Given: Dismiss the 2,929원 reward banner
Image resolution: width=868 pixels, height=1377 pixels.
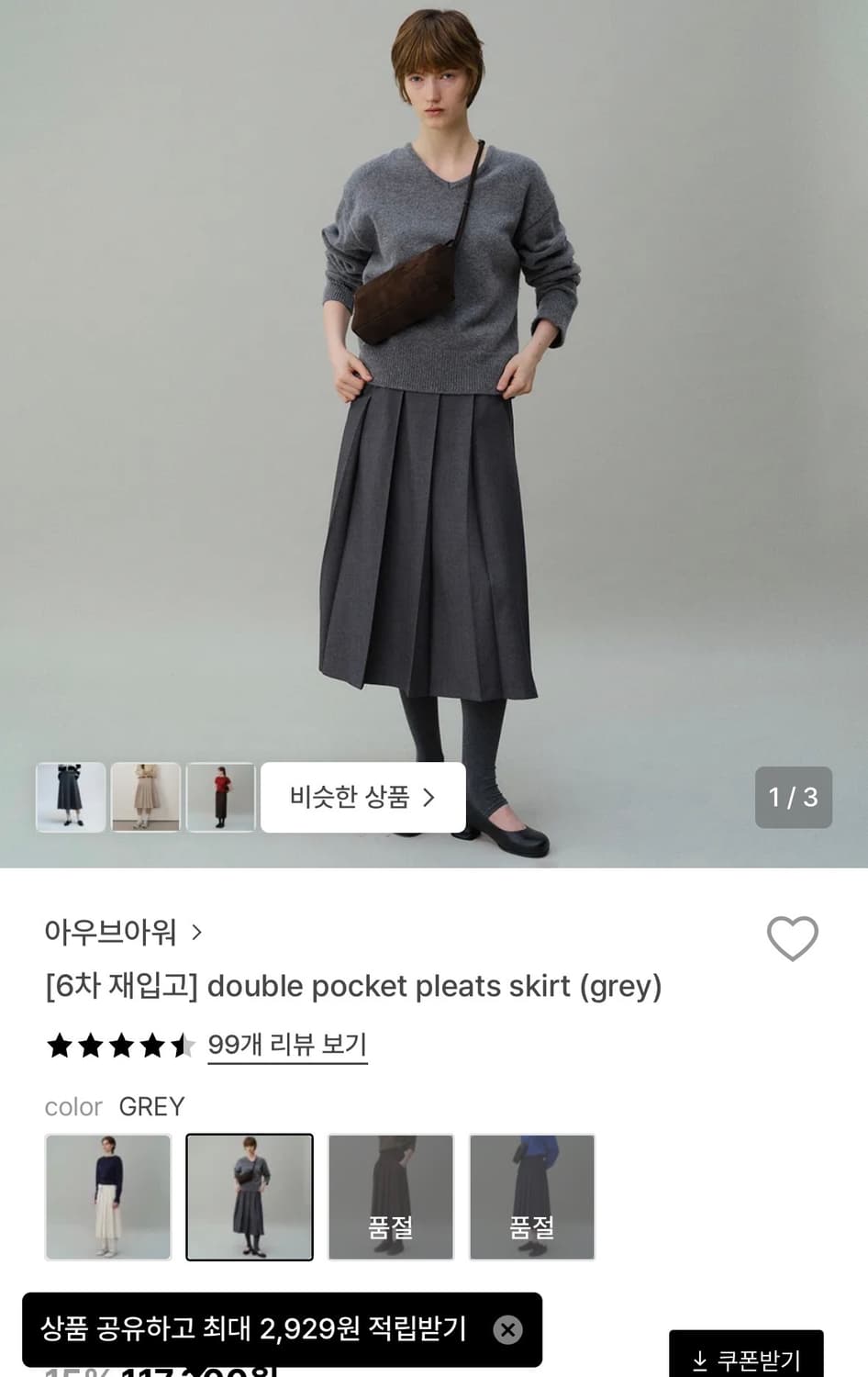Looking at the screenshot, I should click(507, 1328).
